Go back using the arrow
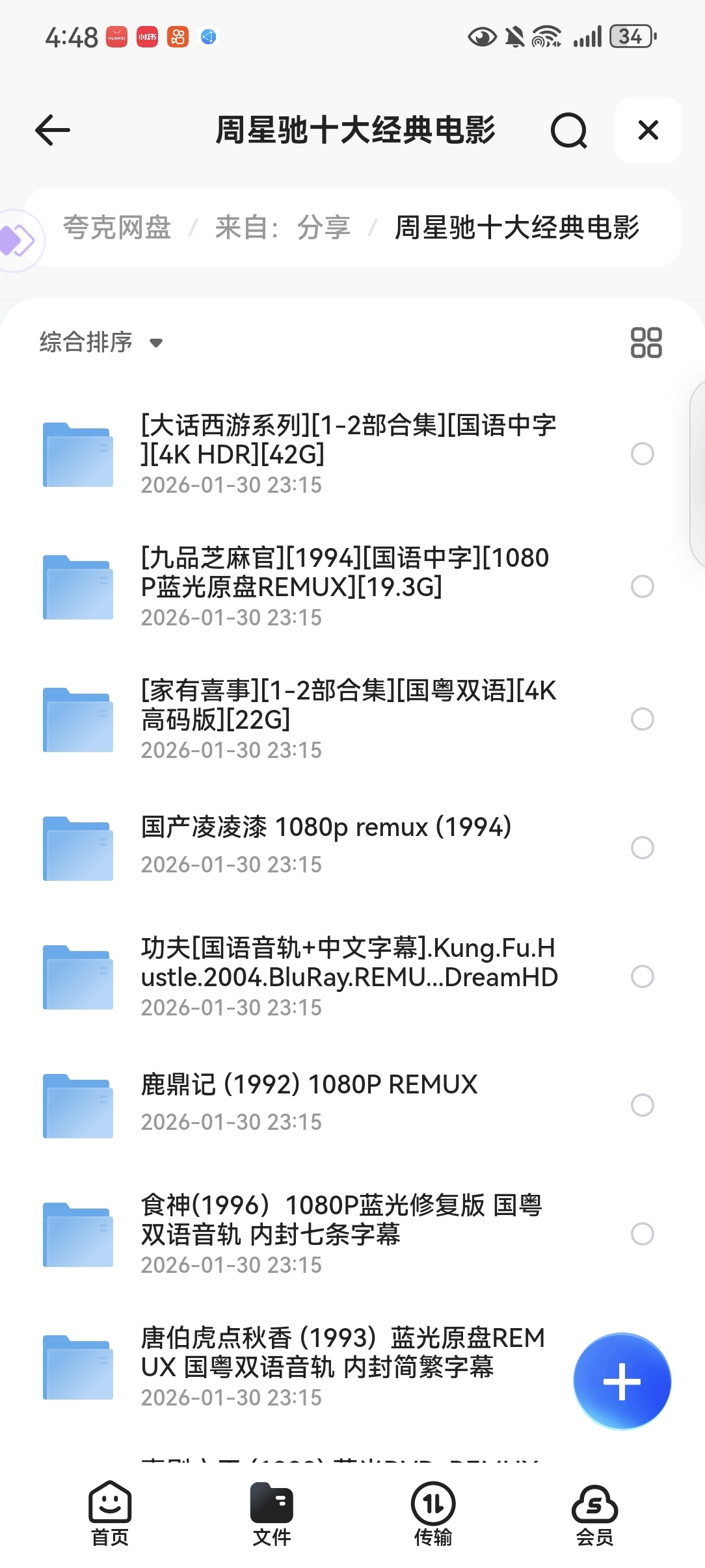The width and height of the screenshot is (705, 1568). 53,130
